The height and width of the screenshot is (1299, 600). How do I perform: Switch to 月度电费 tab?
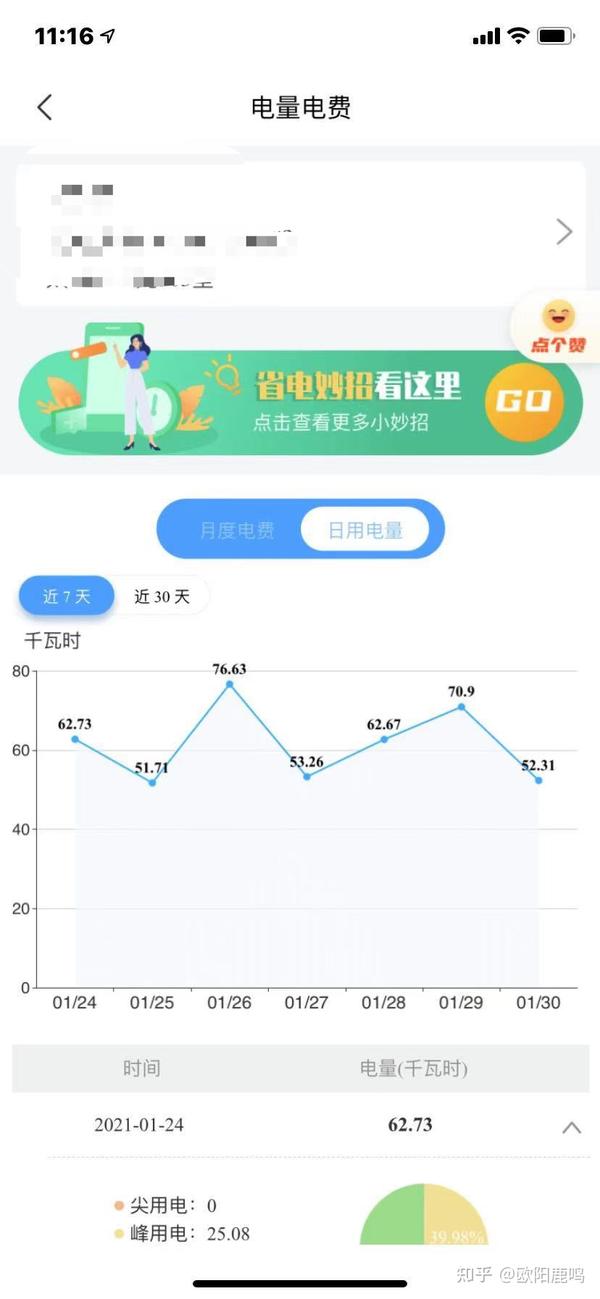click(236, 530)
